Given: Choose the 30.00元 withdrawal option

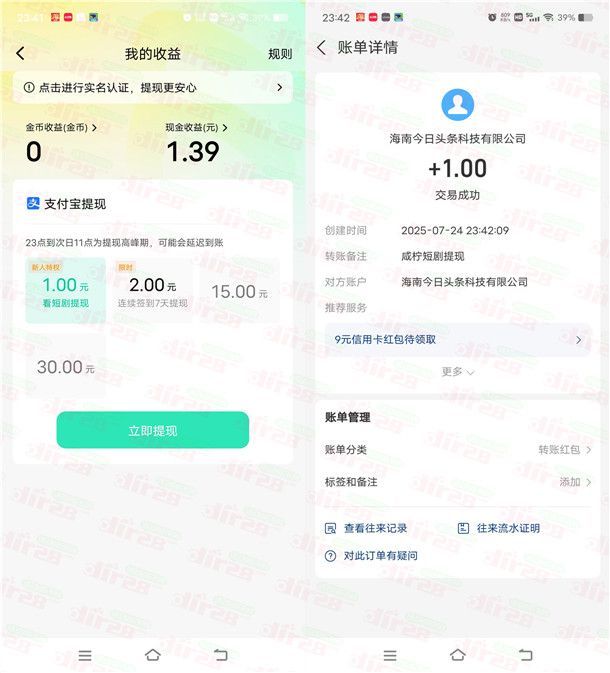Looking at the screenshot, I should [65, 367].
